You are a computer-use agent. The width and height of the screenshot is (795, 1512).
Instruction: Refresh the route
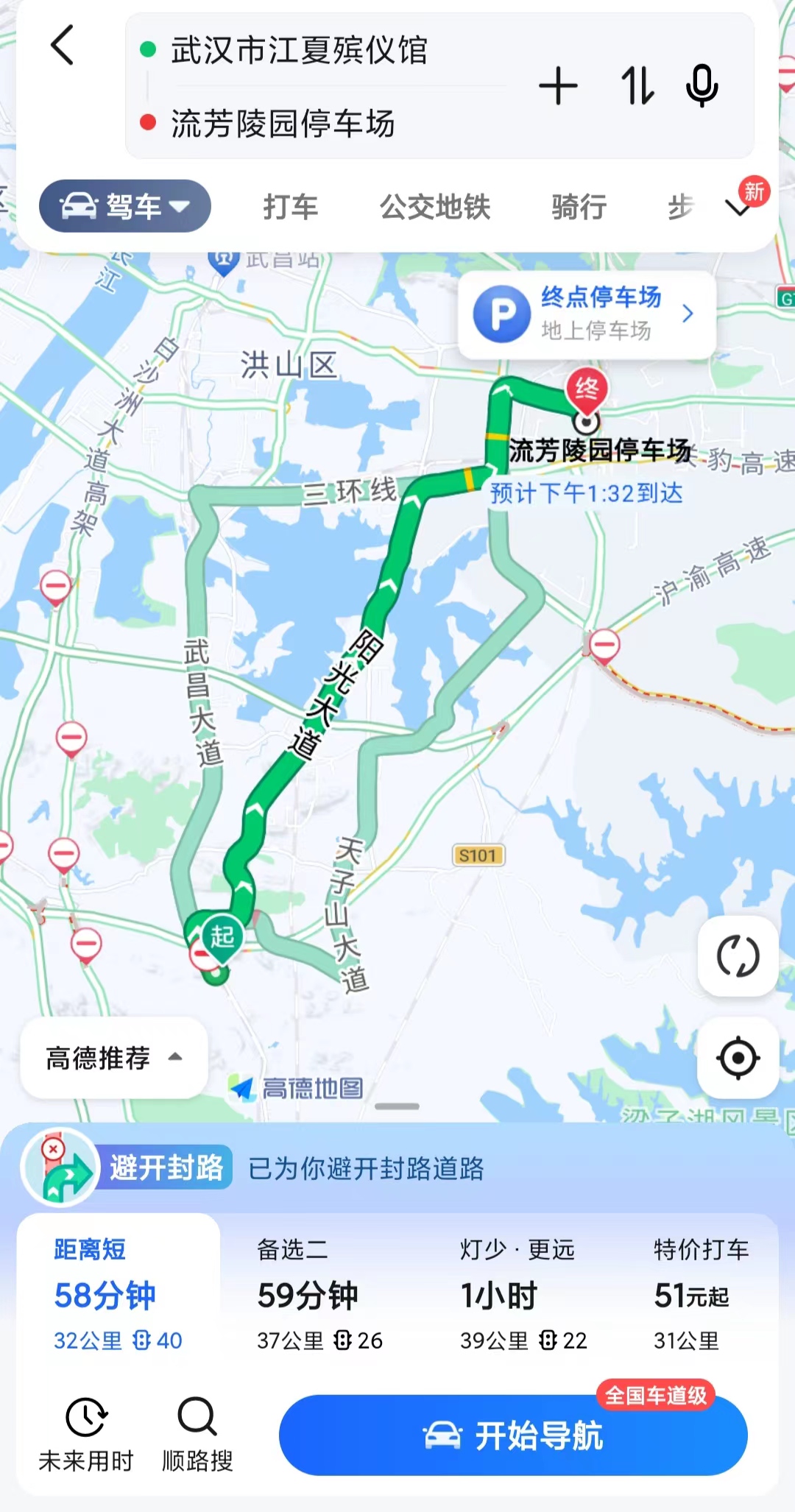pyautogui.click(x=738, y=956)
